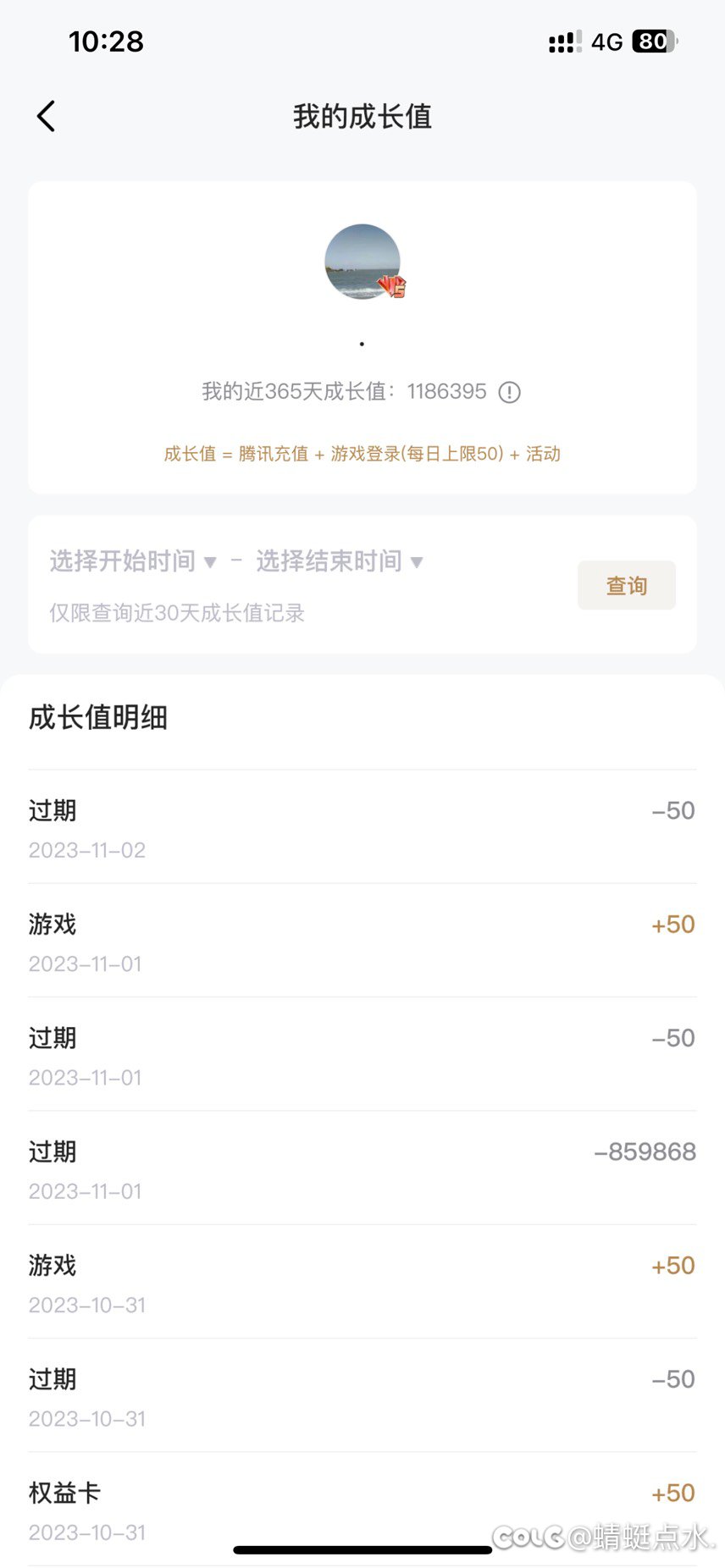725x1568 pixels.
Task: Tap the profile avatar
Action: [362, 262]
